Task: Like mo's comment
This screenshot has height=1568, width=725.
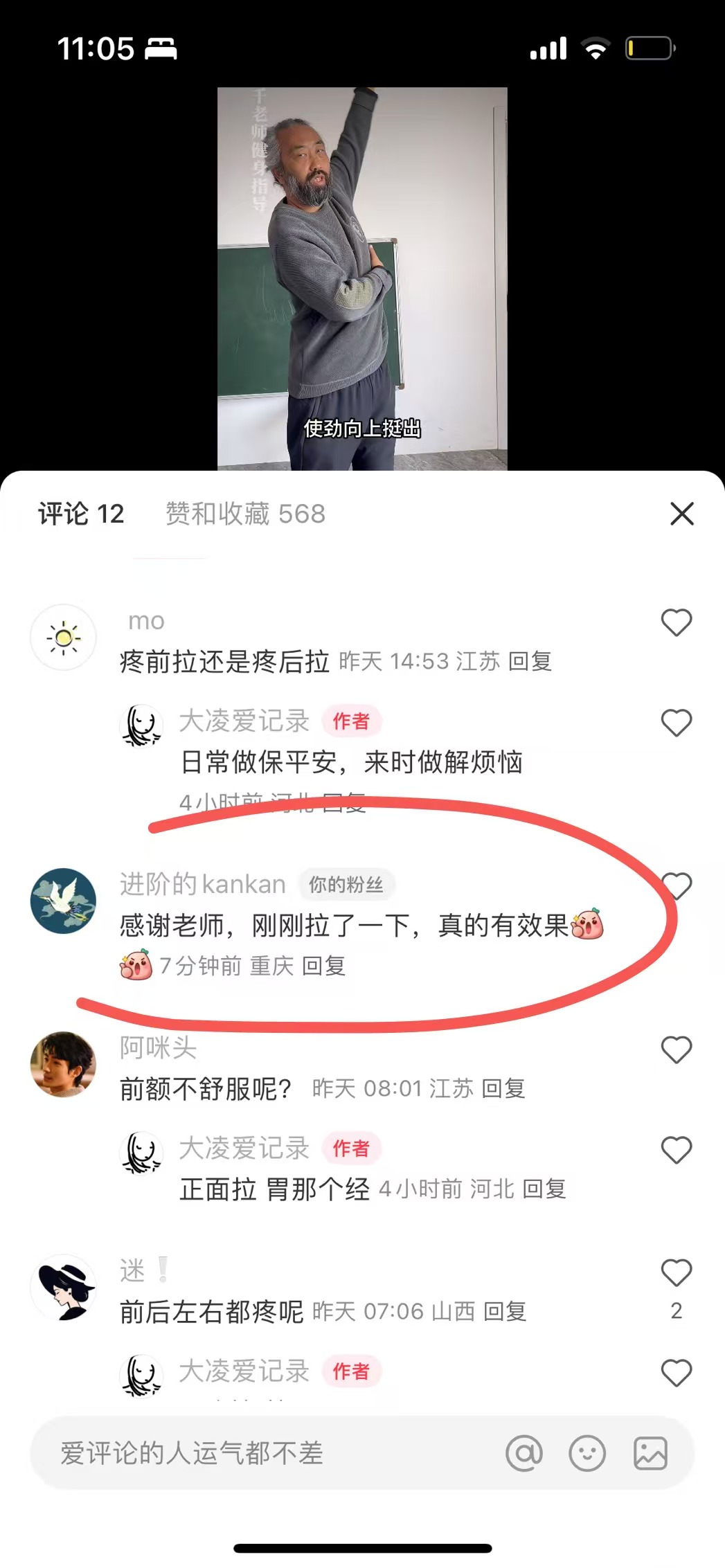Action: [x=677, y=622]
